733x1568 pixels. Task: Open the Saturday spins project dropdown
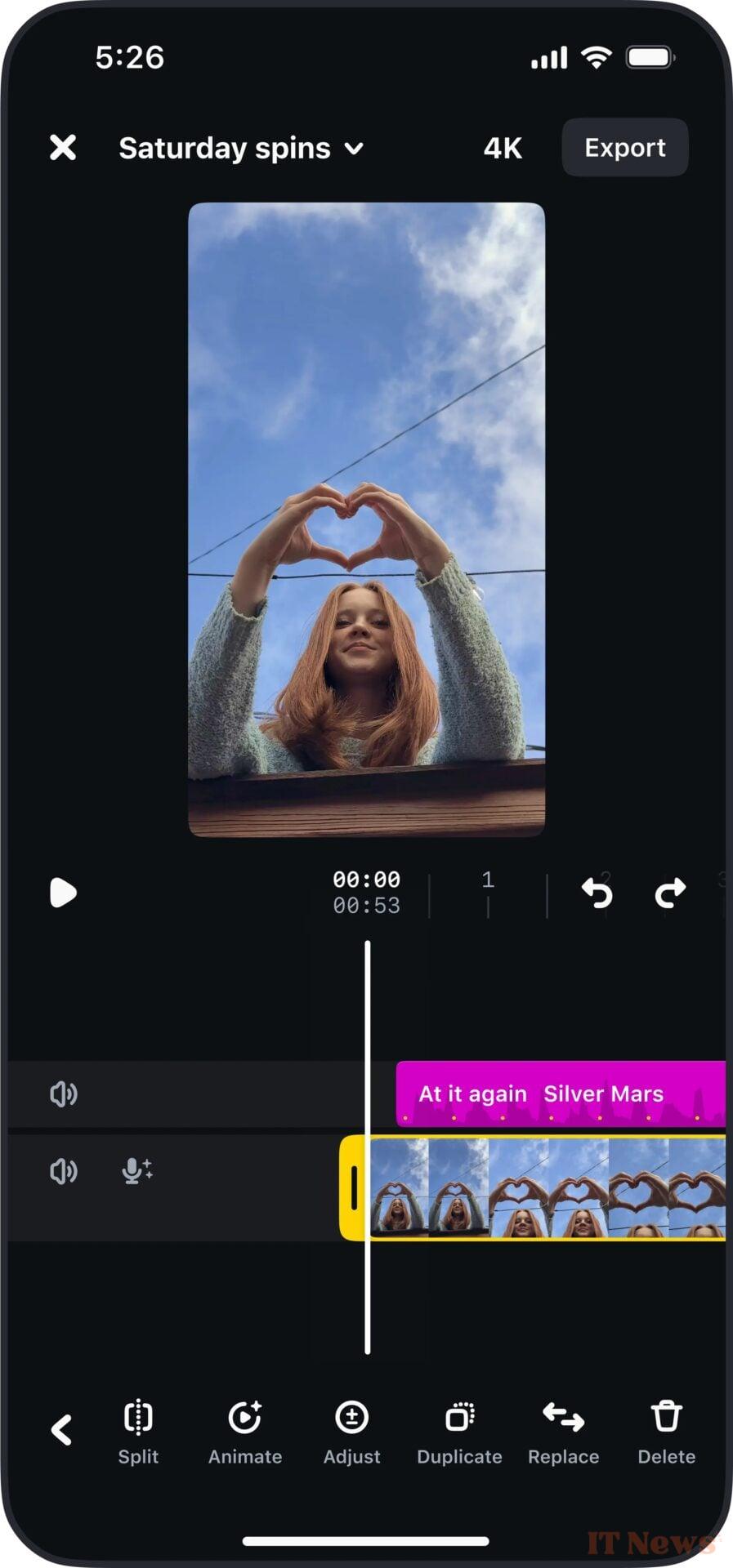coord(240,149)
